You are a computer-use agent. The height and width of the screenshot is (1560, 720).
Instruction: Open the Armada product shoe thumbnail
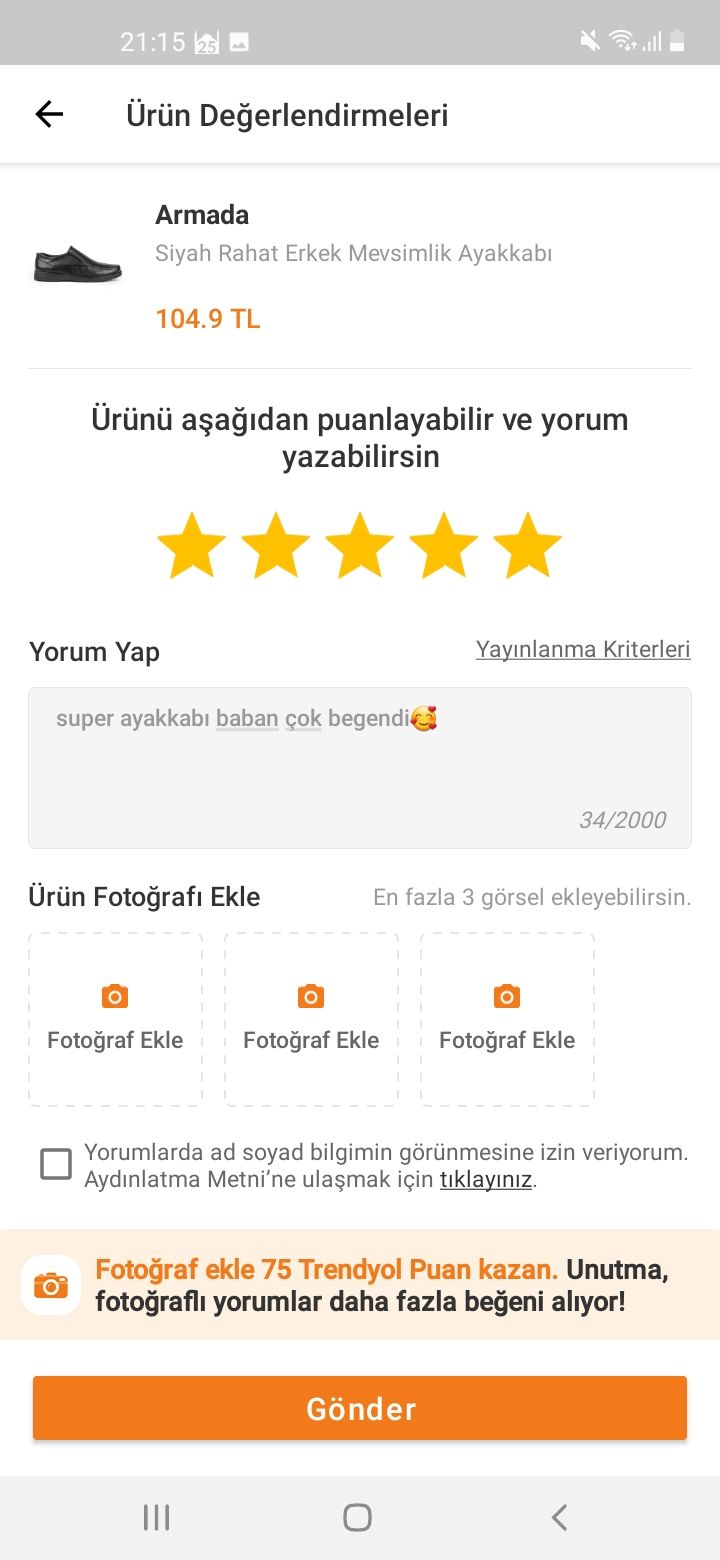[x=78, y=264]
